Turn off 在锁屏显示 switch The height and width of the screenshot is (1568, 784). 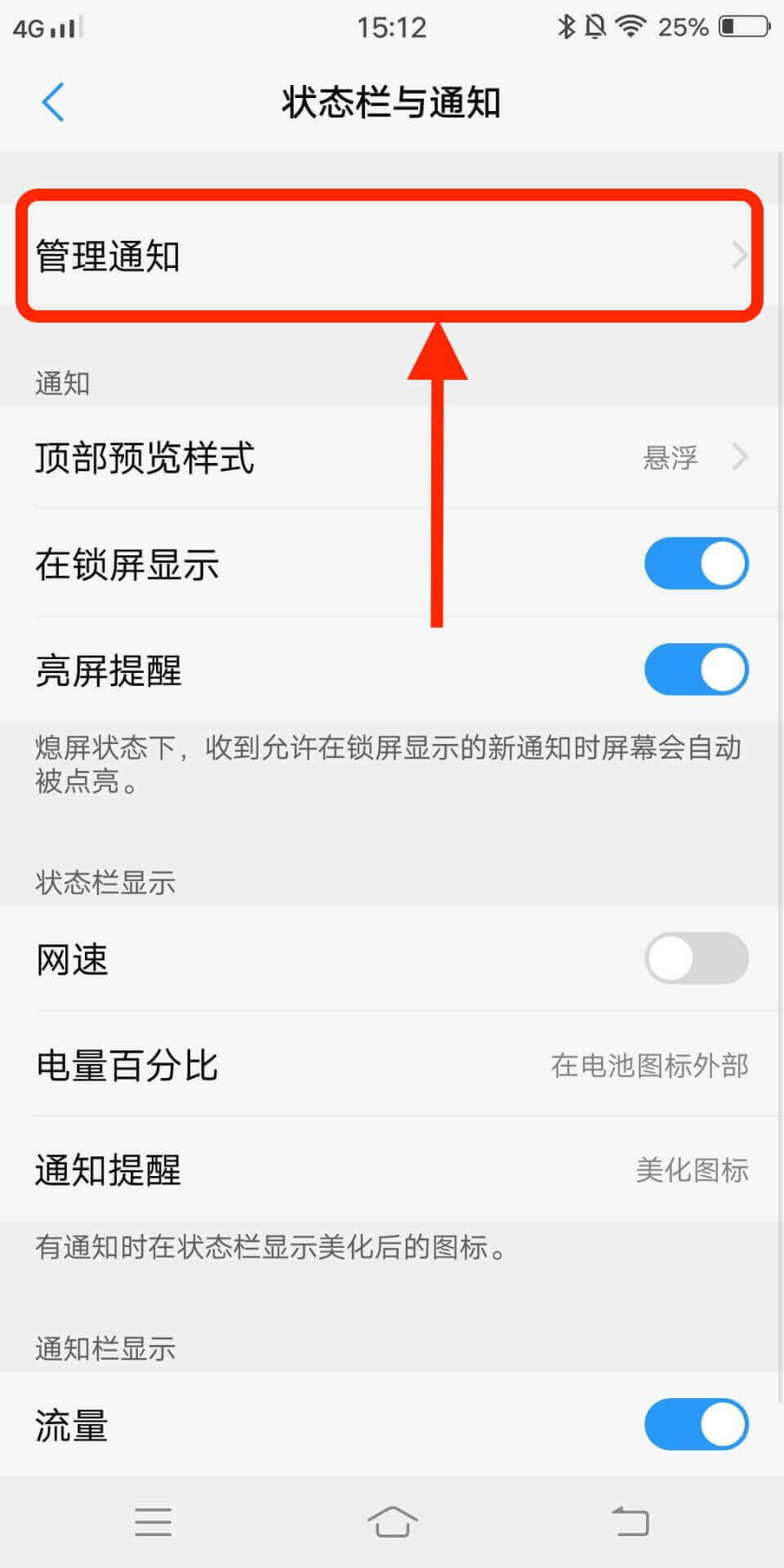tap(696, 563)
